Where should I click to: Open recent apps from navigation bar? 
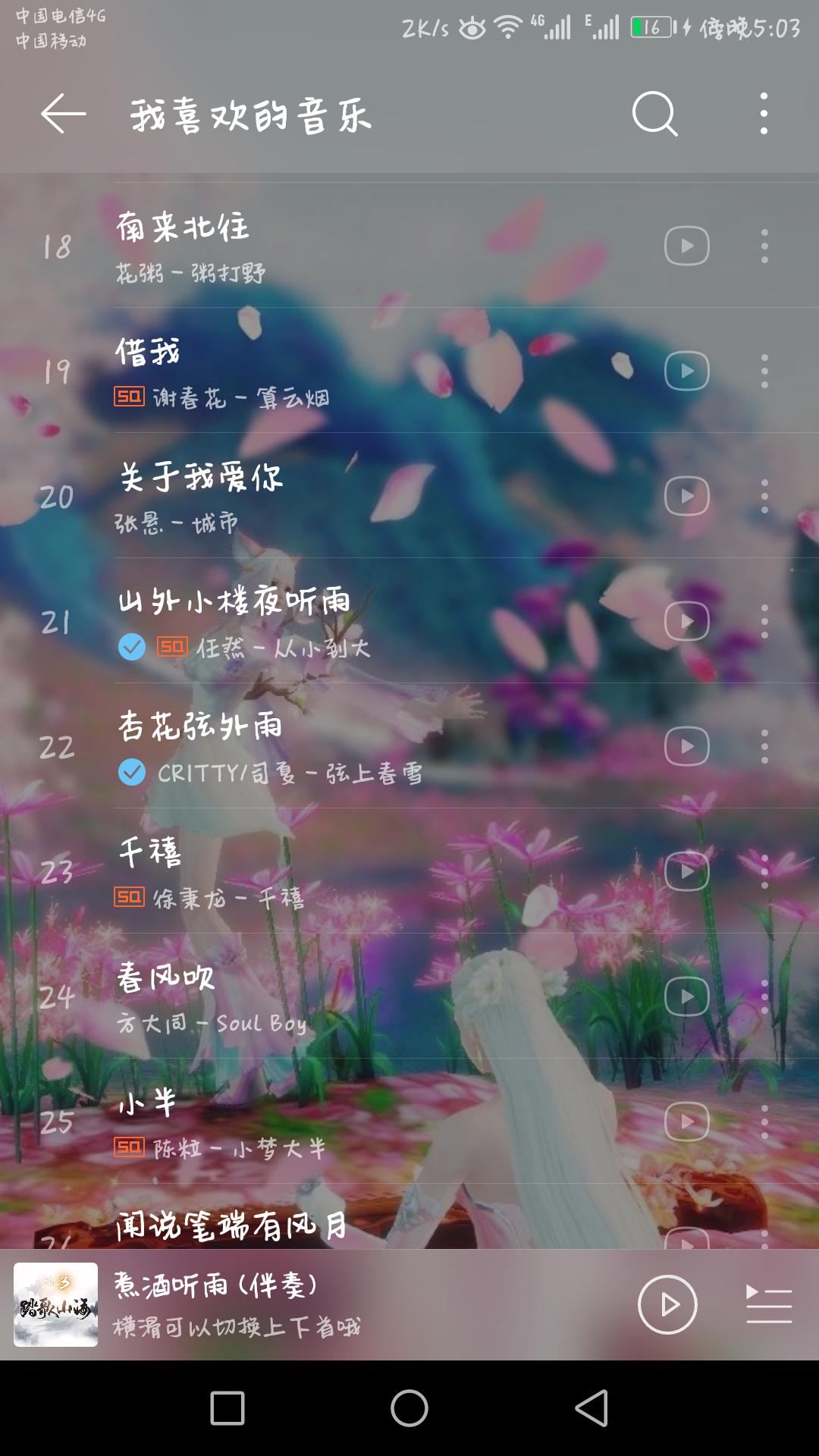[x=227, y=1408]
